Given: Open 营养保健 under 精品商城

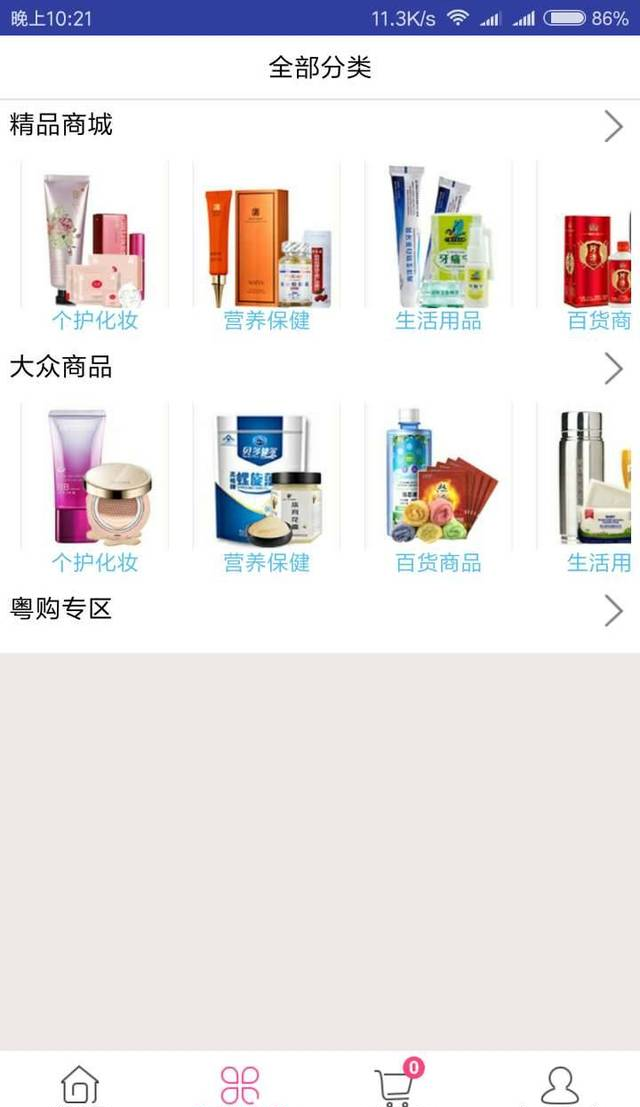Looking at the screenshot, I should tap(267, 245).
